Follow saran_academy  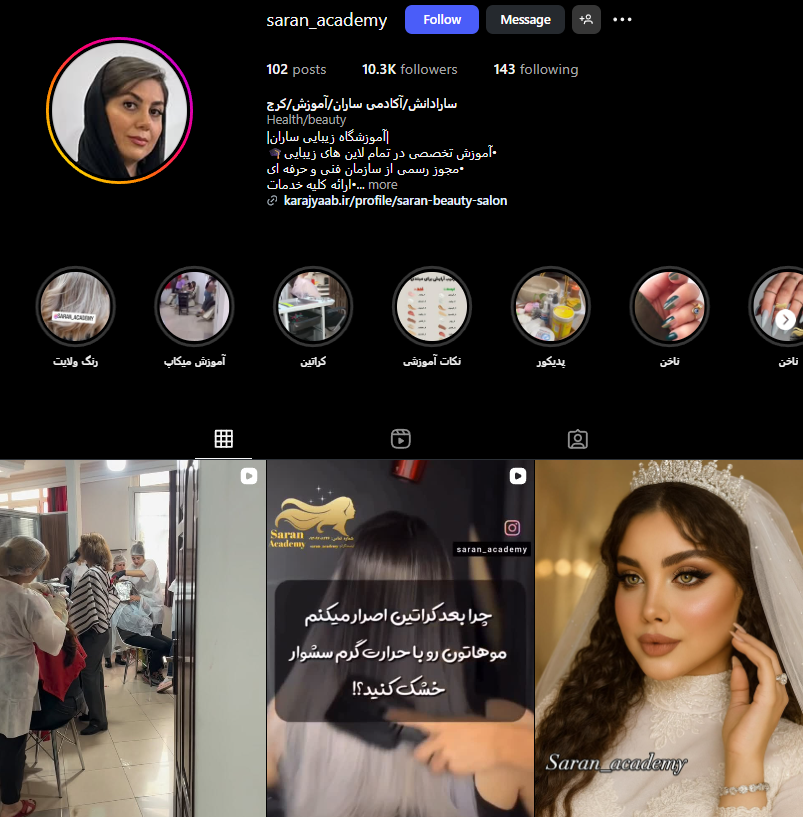[x=441, y=20]
